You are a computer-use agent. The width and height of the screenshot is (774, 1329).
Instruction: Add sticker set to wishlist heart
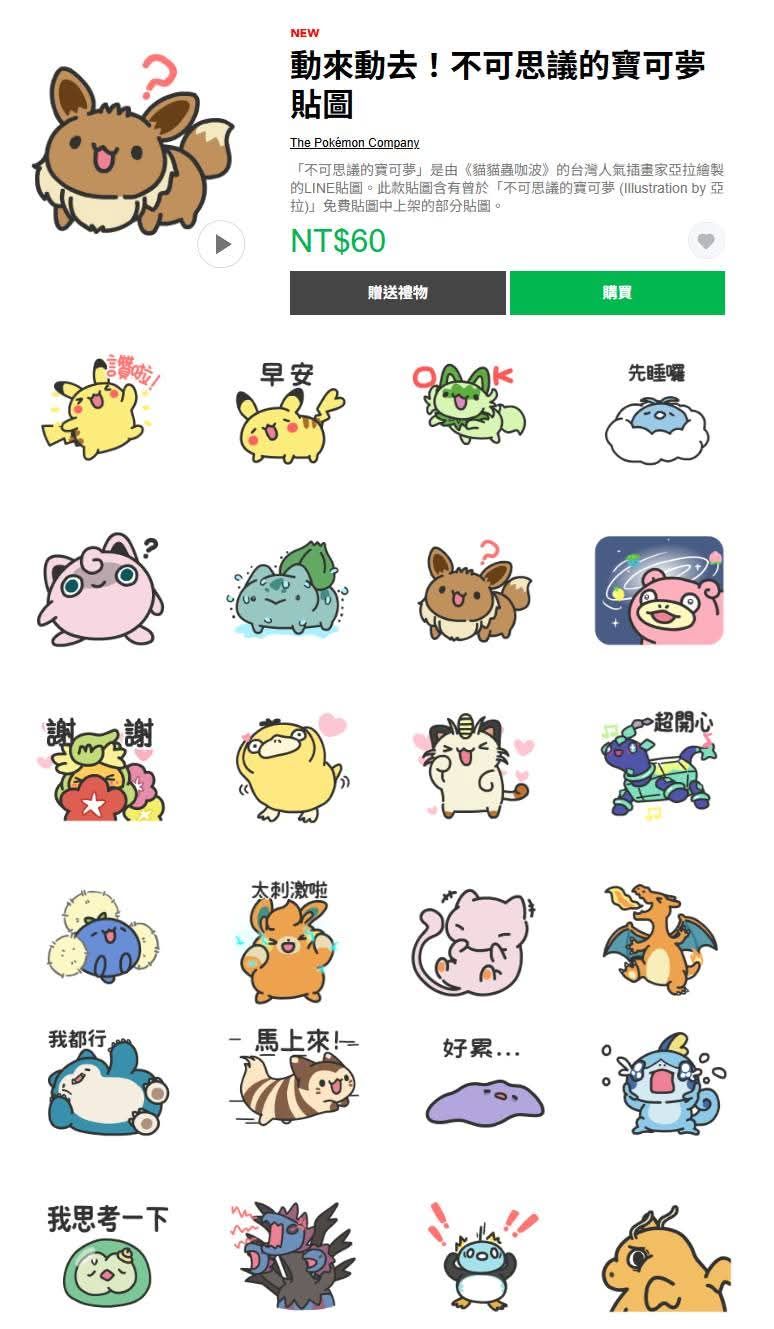click(x=706, y=241)
